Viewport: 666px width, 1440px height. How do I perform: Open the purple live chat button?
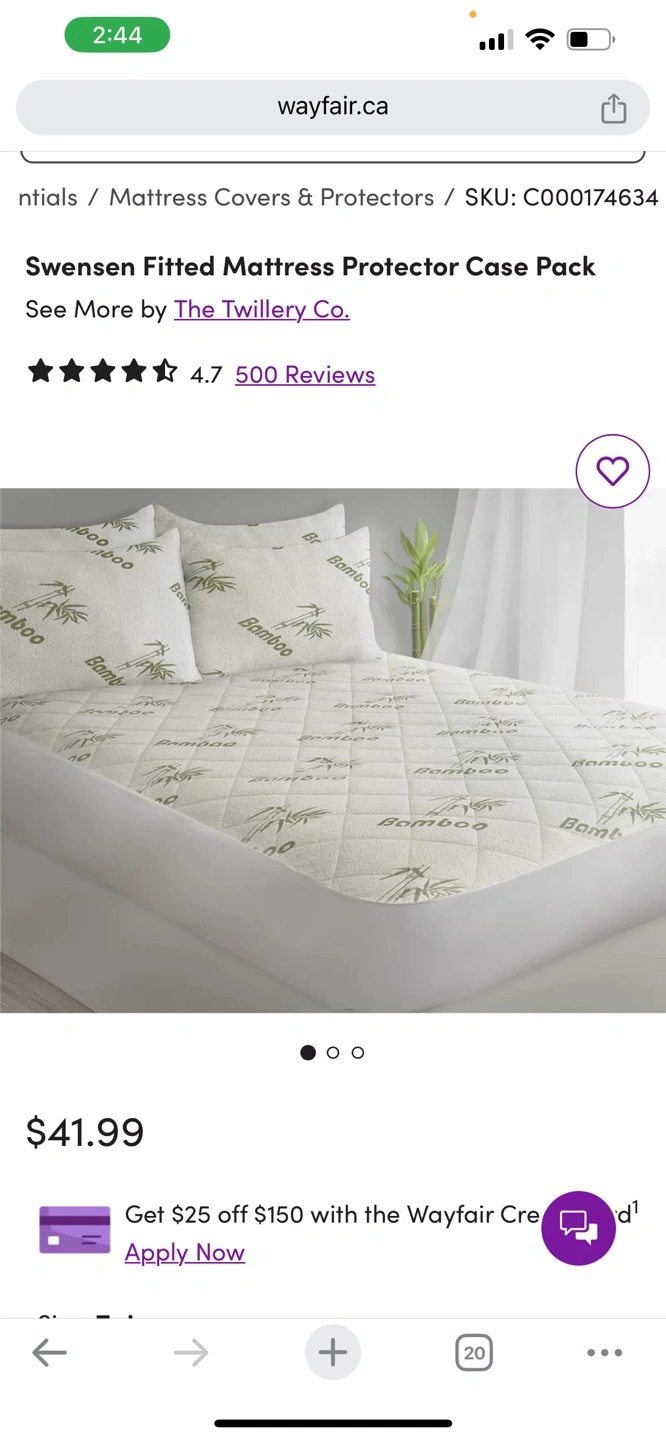(x=578, y=1228)
